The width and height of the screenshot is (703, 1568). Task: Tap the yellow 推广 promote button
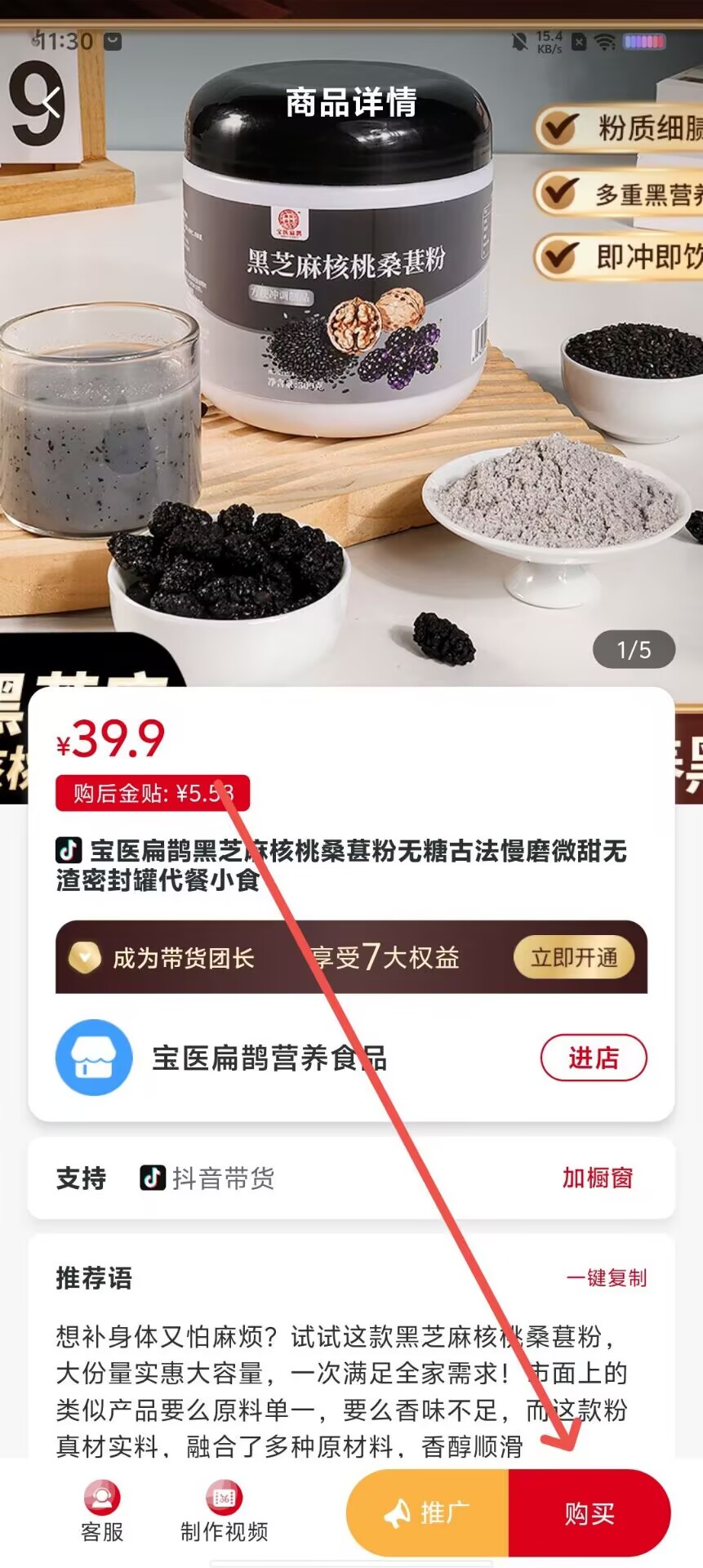tap(428, 1512)
